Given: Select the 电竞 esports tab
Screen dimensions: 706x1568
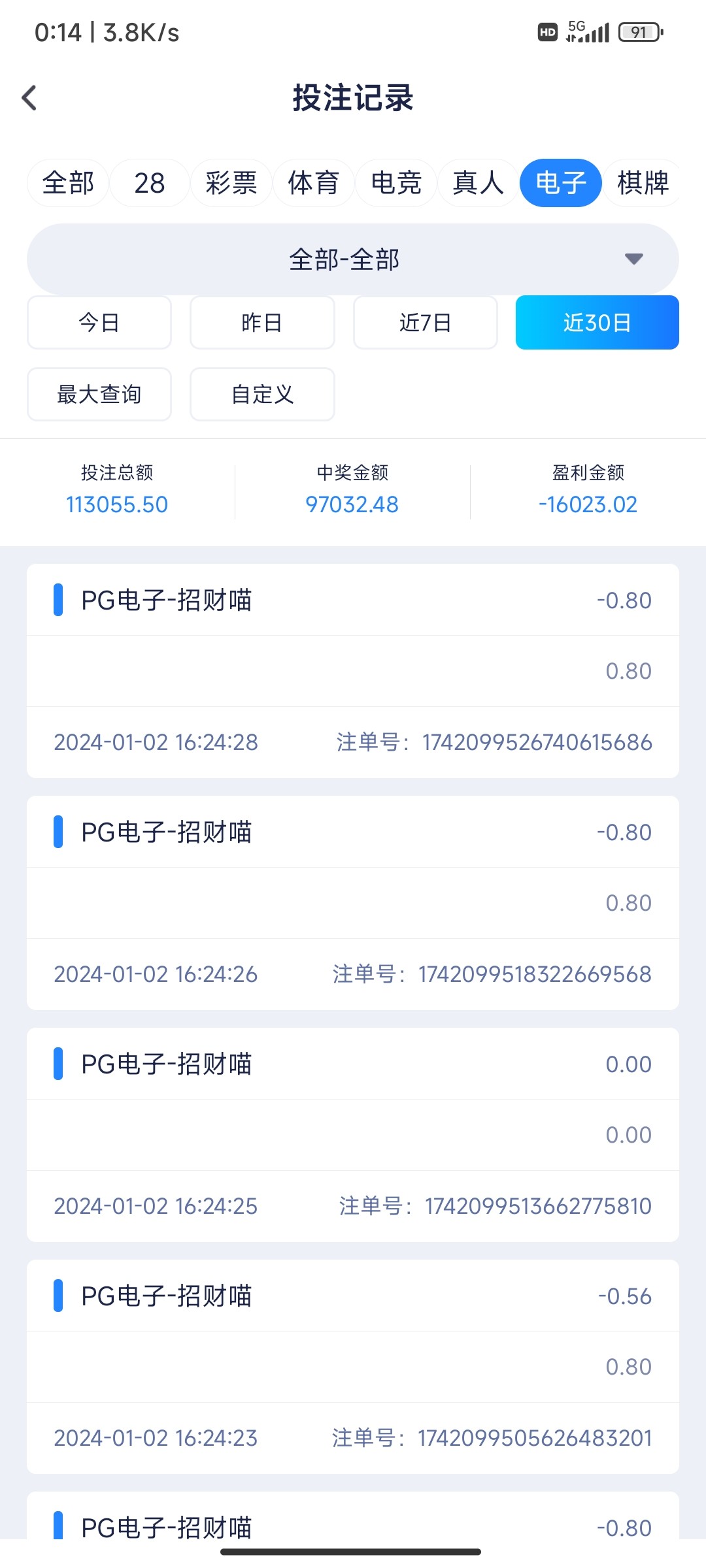Looking at the screenshot, I should coord(395,183).
